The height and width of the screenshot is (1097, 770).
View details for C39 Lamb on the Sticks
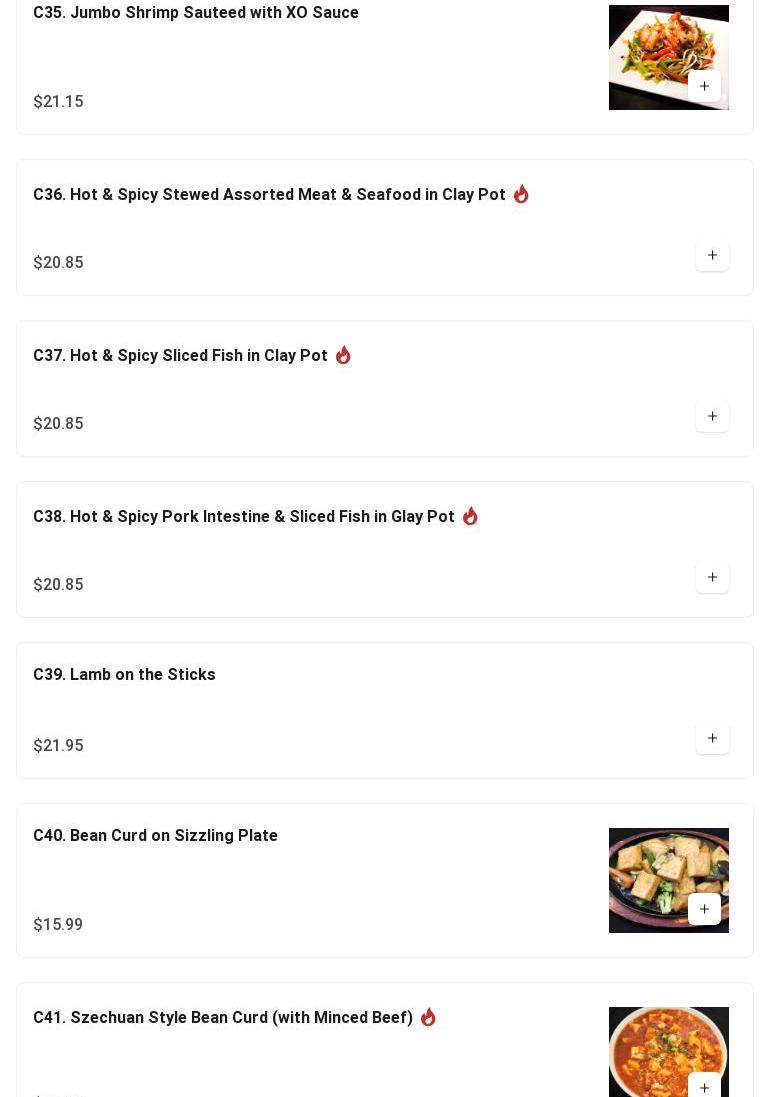tap(124, 675)
